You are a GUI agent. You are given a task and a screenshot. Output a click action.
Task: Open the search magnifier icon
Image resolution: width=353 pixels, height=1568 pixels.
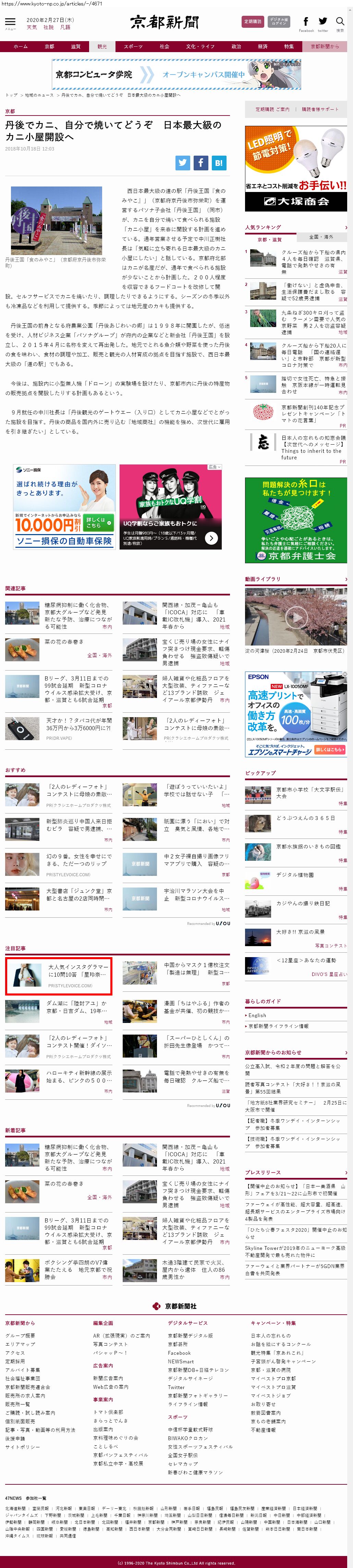pyautogui.click(x=340, y=22)
